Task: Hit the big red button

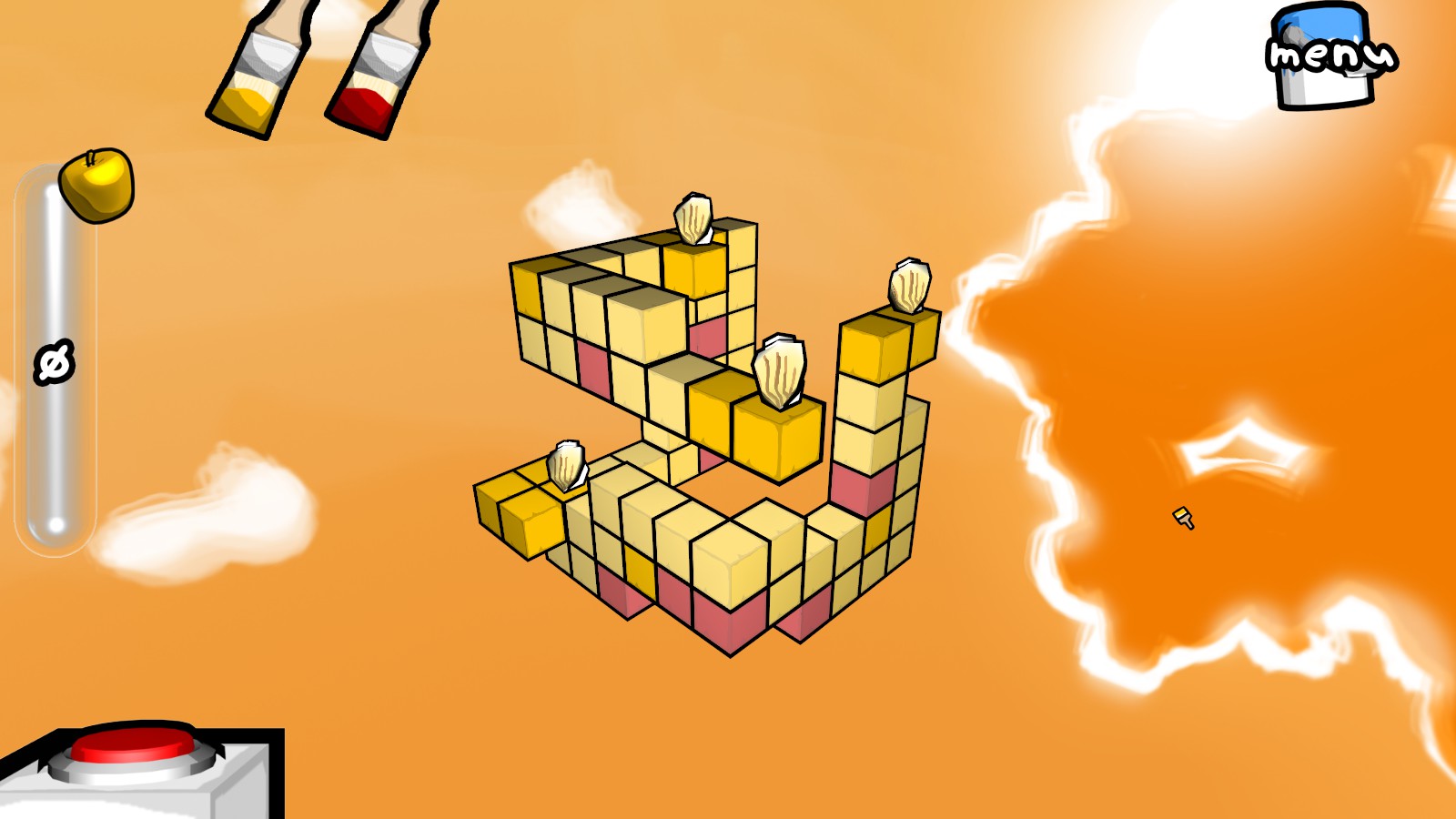Action: pos(136,746)
